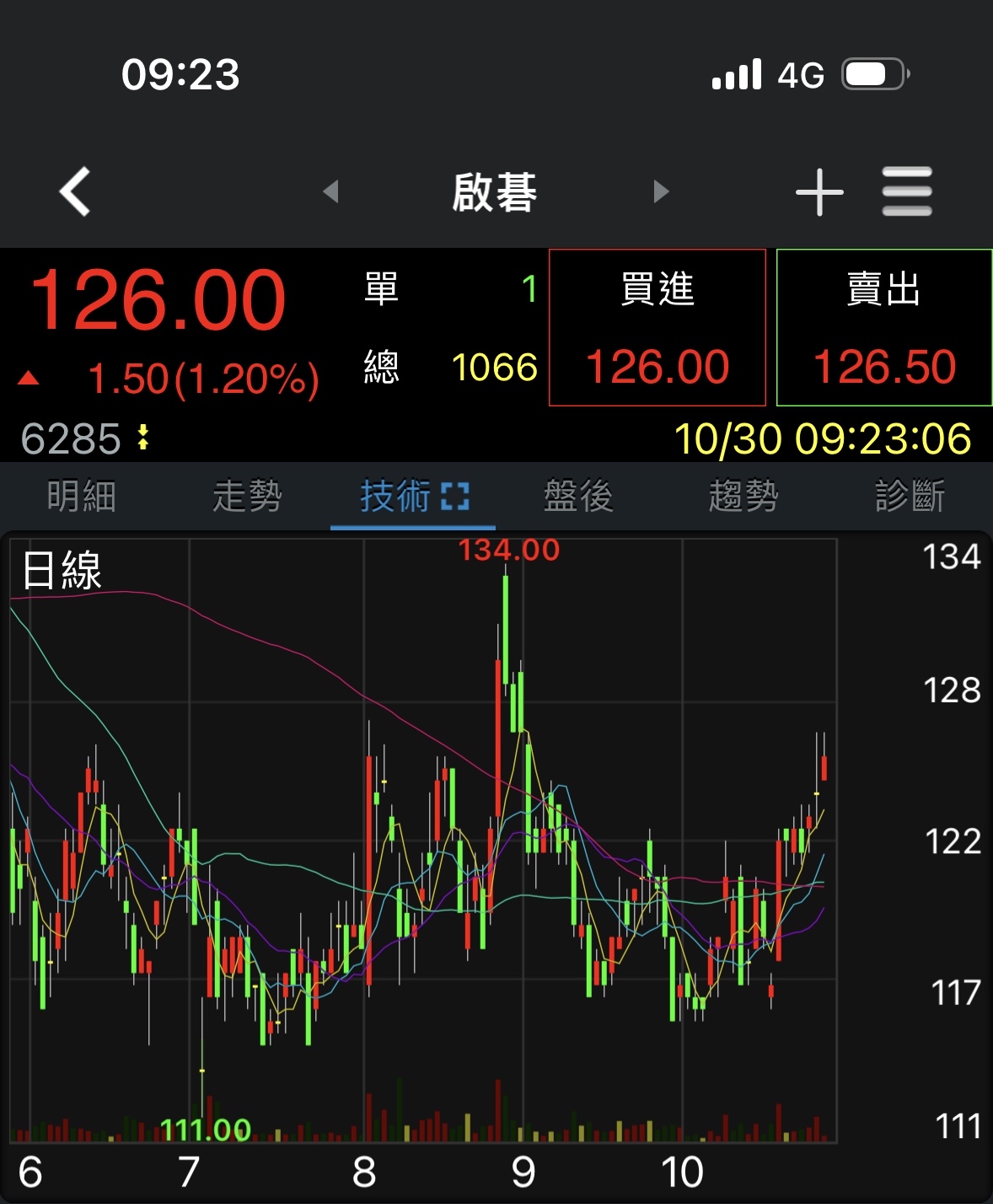
Task: Expand the 技術 chart to fullscreen
Action: [455, 497]
